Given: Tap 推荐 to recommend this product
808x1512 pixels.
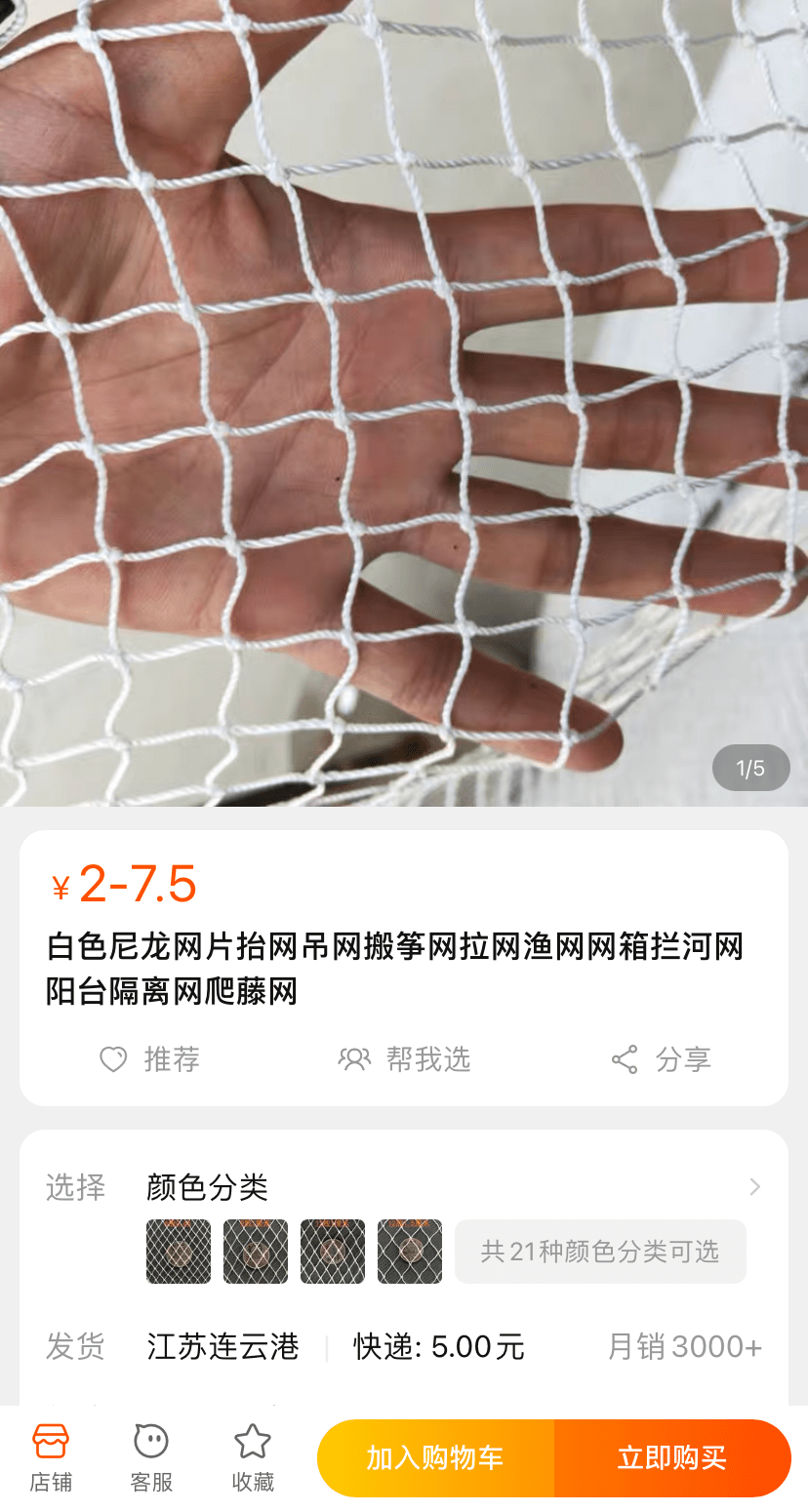Looking at the screenshot, I should click(x=149, y=1059).
